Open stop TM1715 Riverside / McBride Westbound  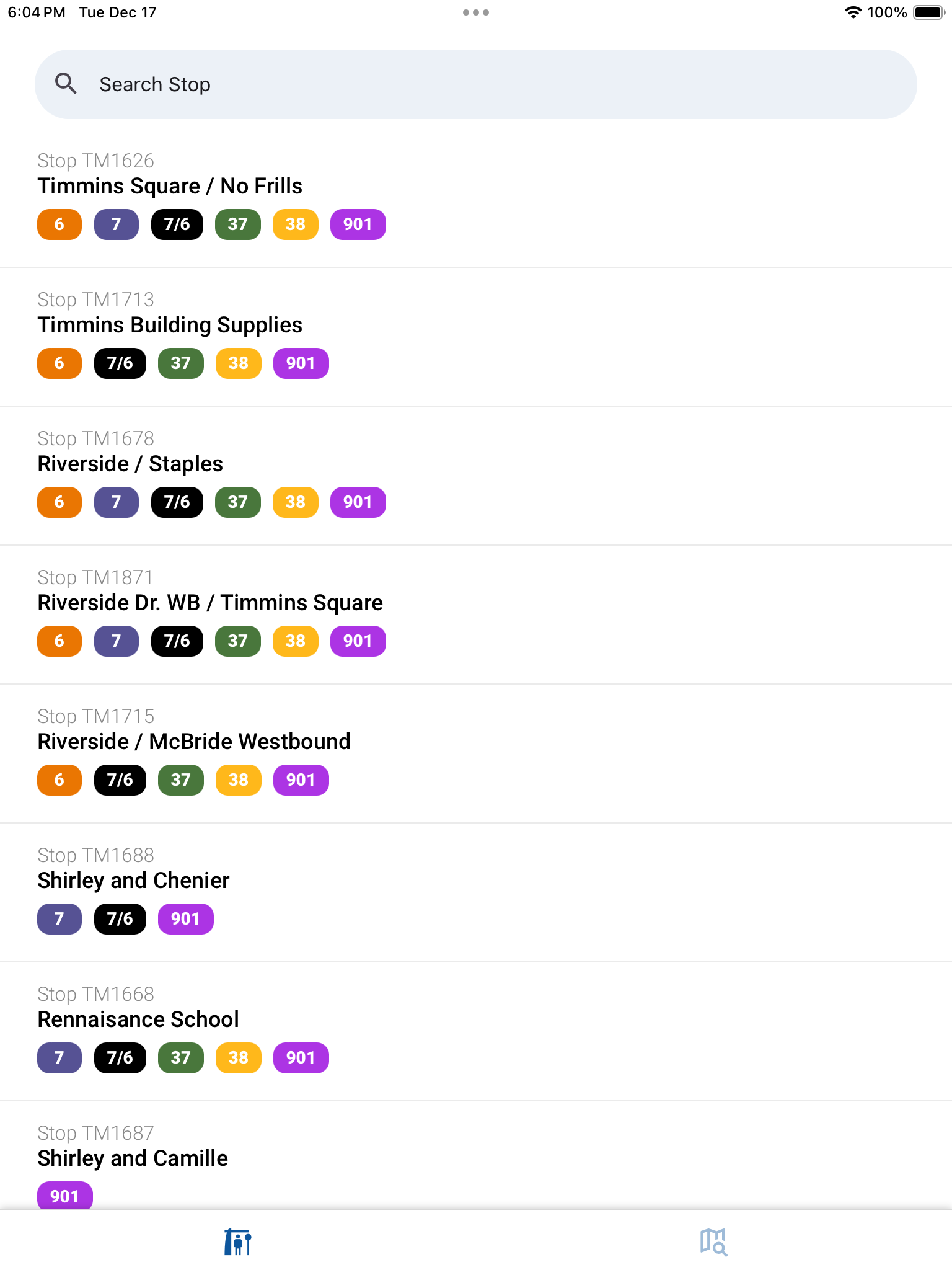point(194,741)
